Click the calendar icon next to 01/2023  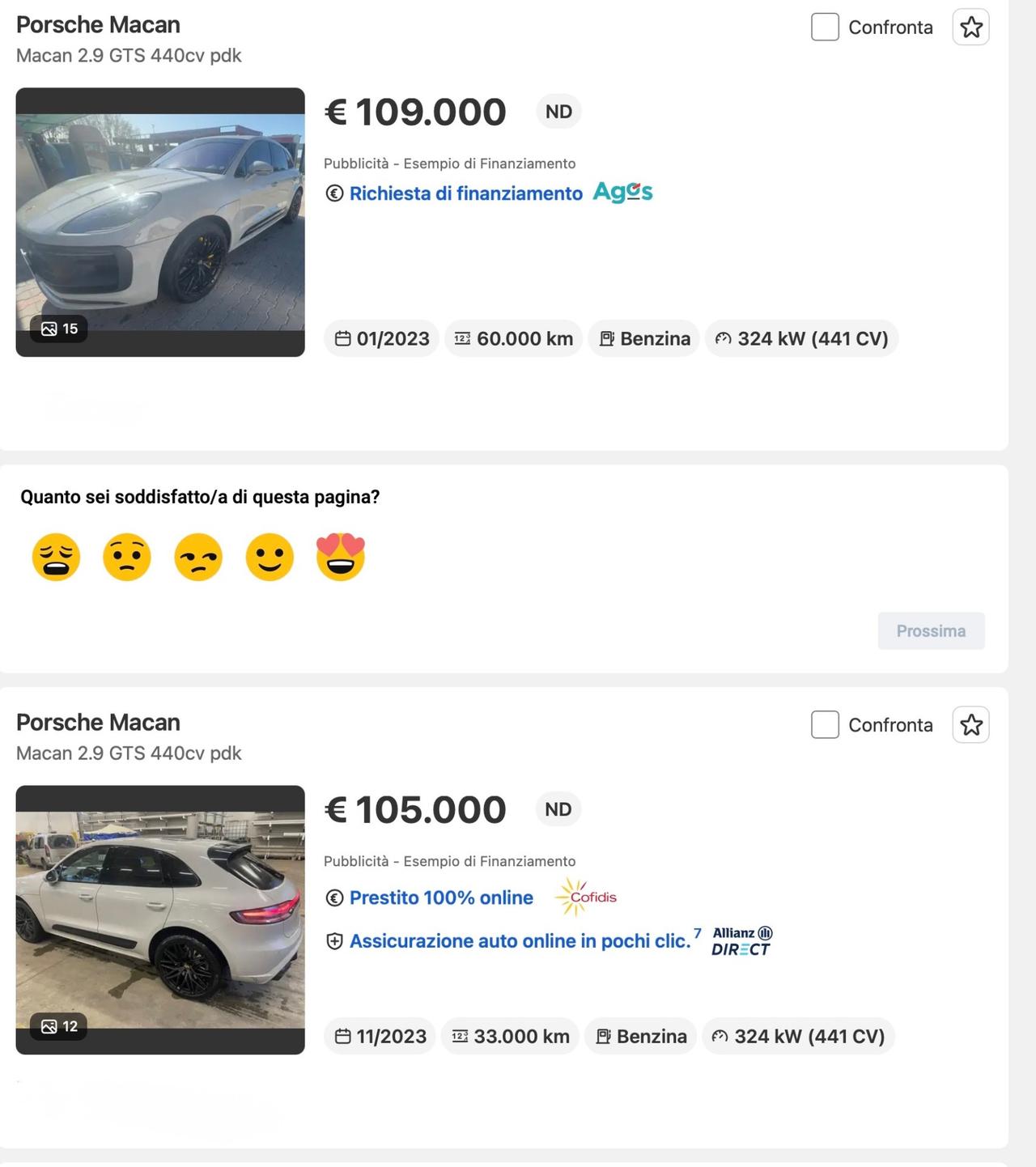345,338
